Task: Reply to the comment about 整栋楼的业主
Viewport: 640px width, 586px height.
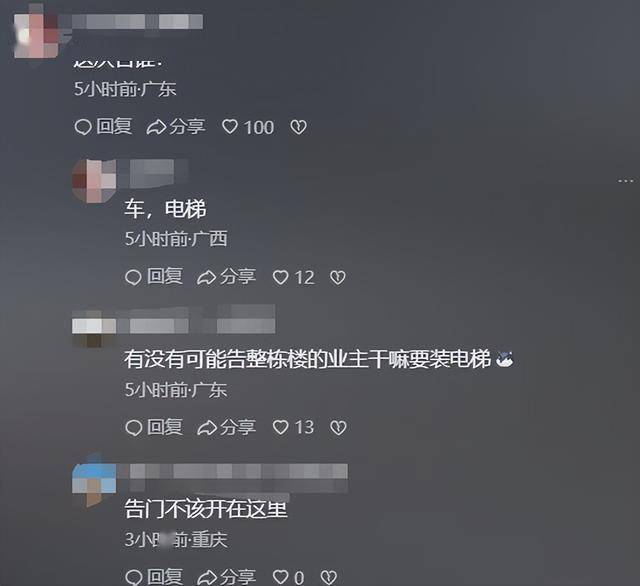Action: click(153, 427)
